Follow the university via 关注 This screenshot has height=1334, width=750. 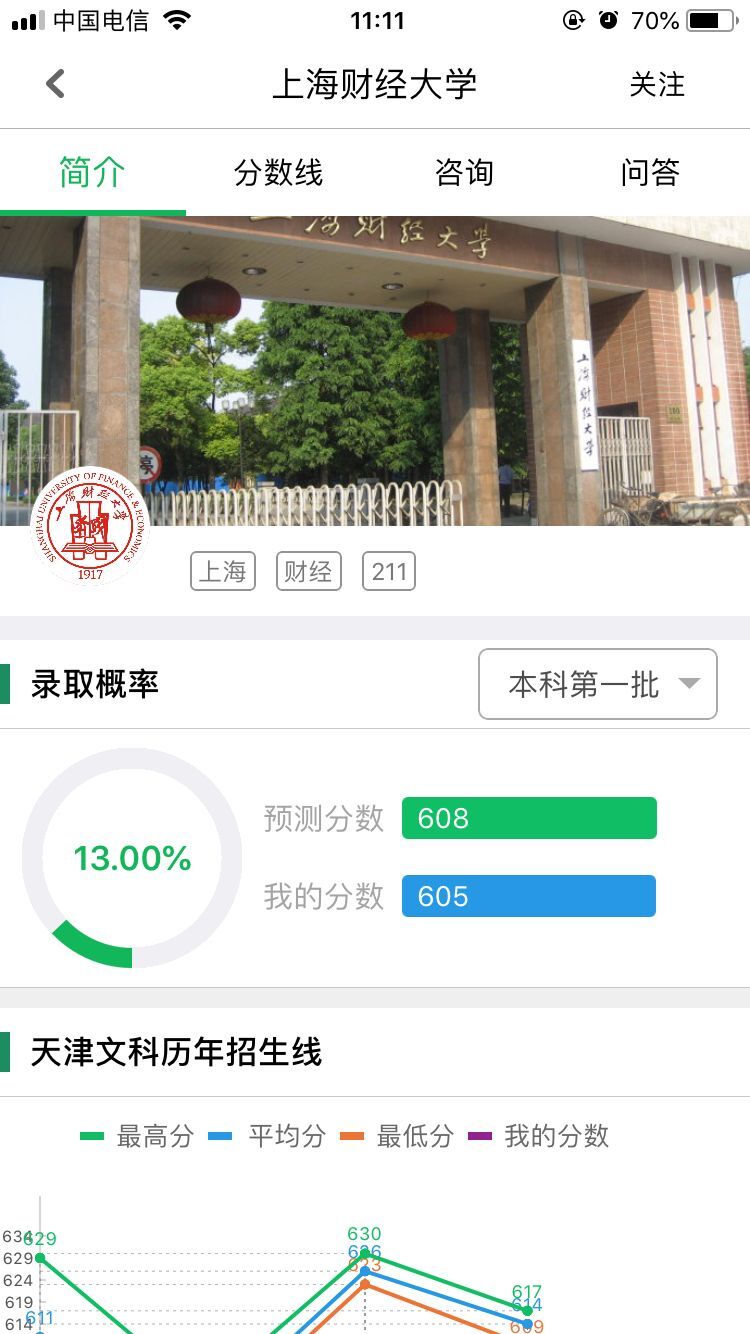pyautogui.click(x=657, y=85)
